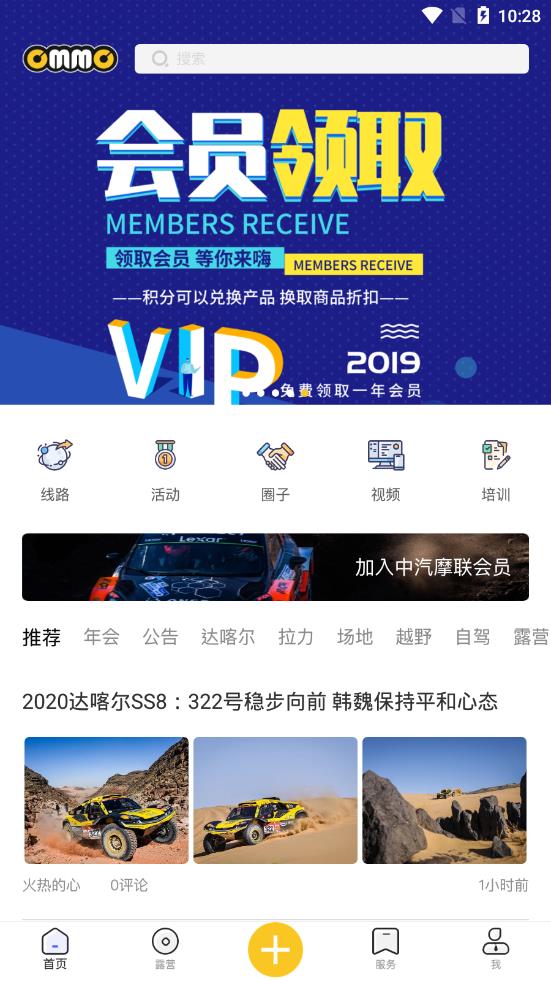Switch to the 拉力 tab

(x=296, y=637)
